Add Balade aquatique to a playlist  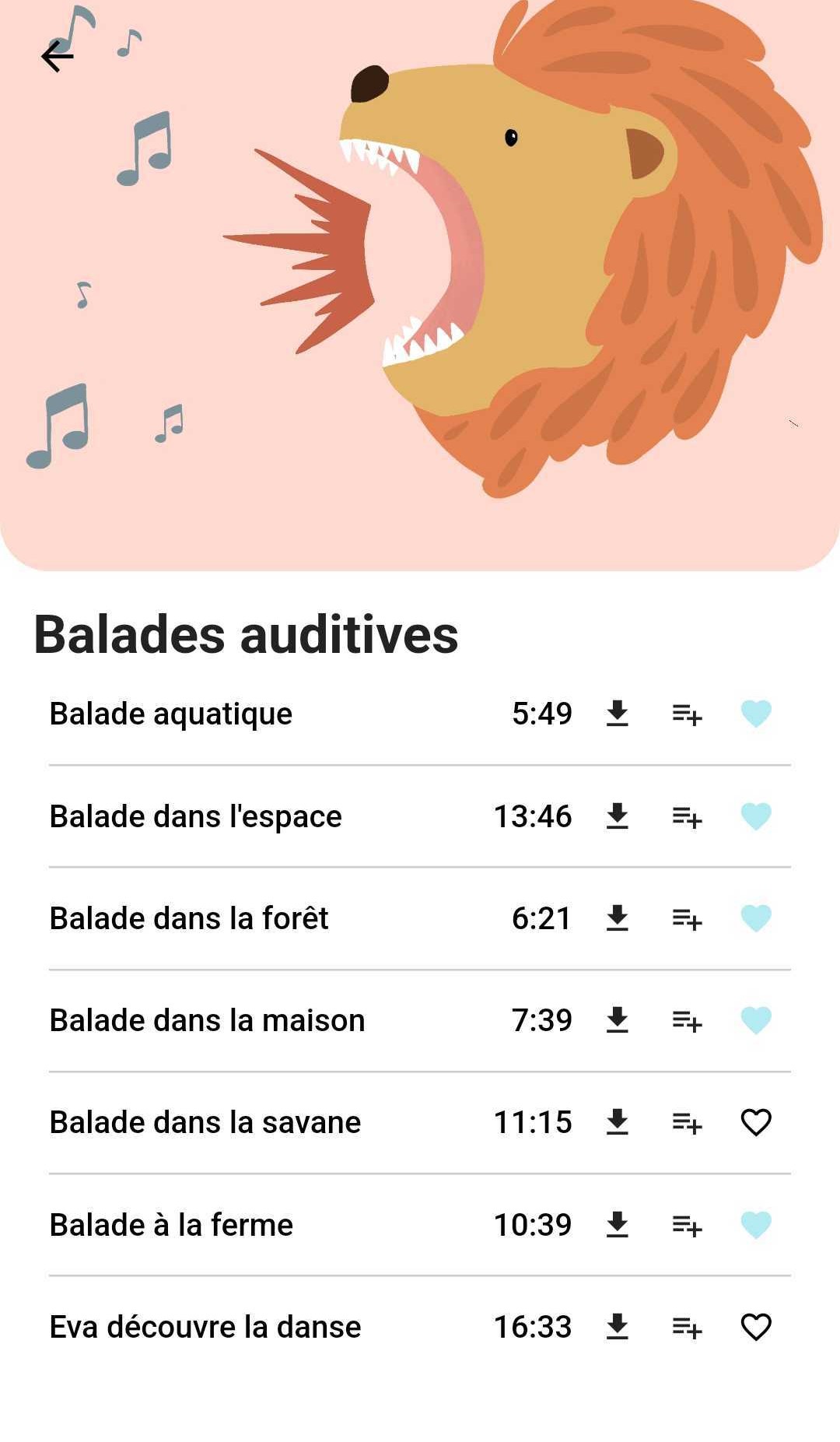tap(687, 714)
